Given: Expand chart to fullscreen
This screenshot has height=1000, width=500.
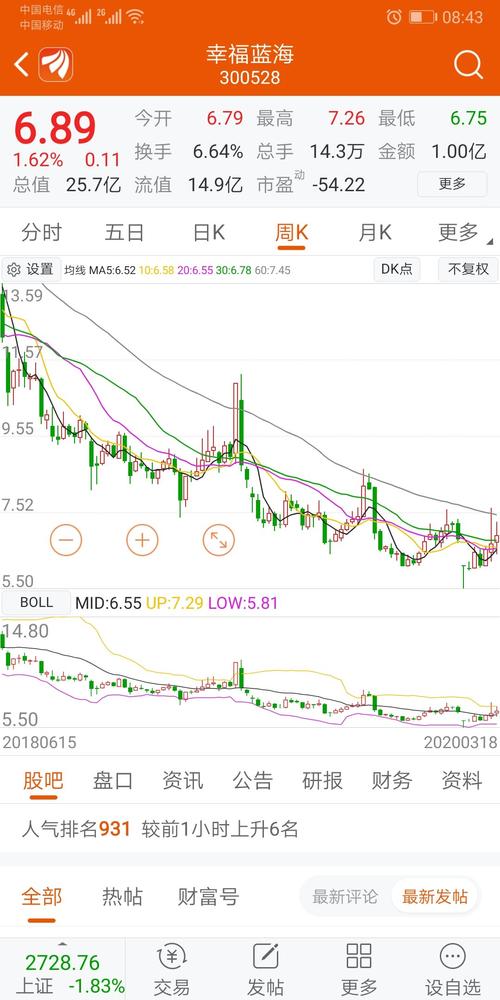Looking at the screenshot, I should 219,540.
